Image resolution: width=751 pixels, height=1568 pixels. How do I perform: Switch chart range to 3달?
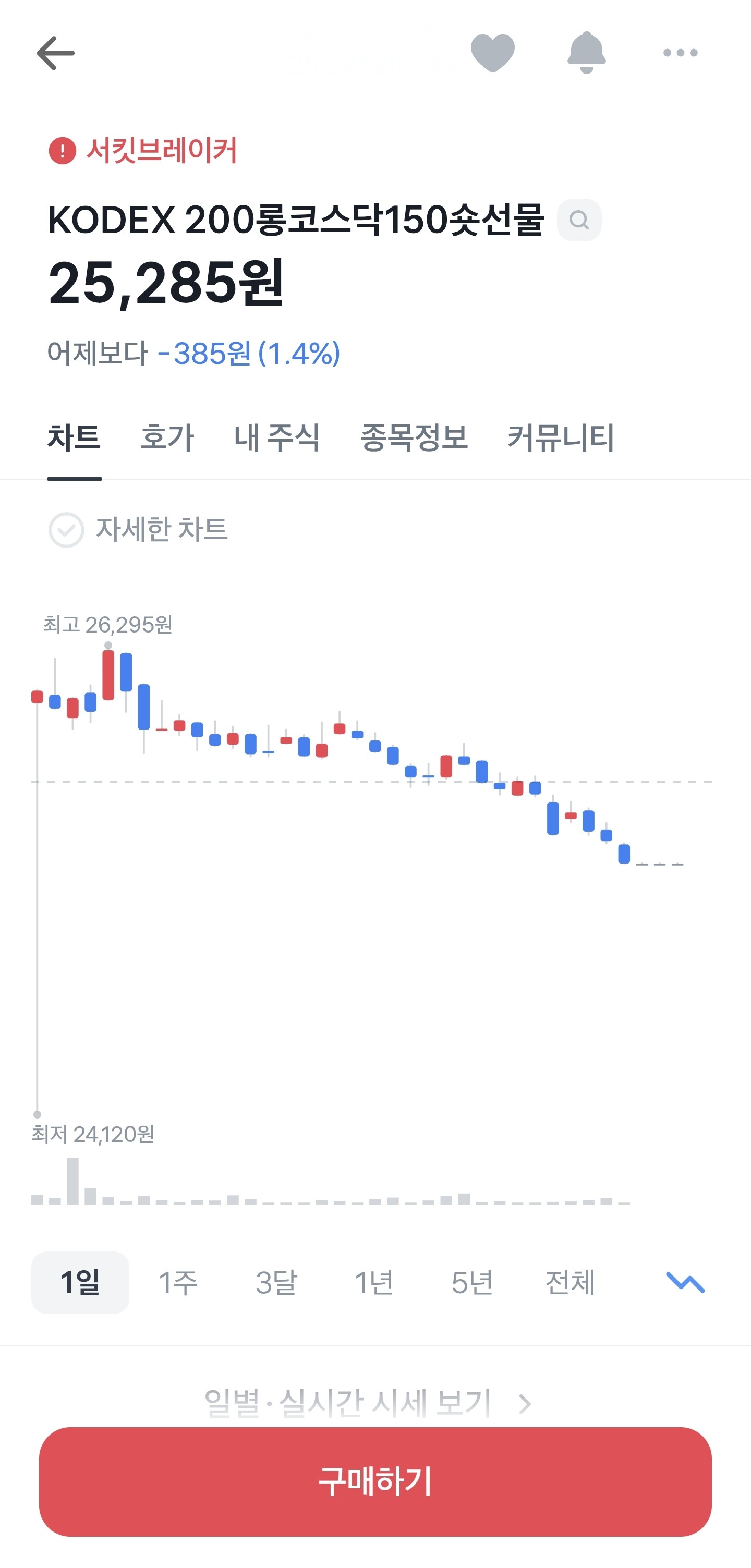[x=276, y=1283]
